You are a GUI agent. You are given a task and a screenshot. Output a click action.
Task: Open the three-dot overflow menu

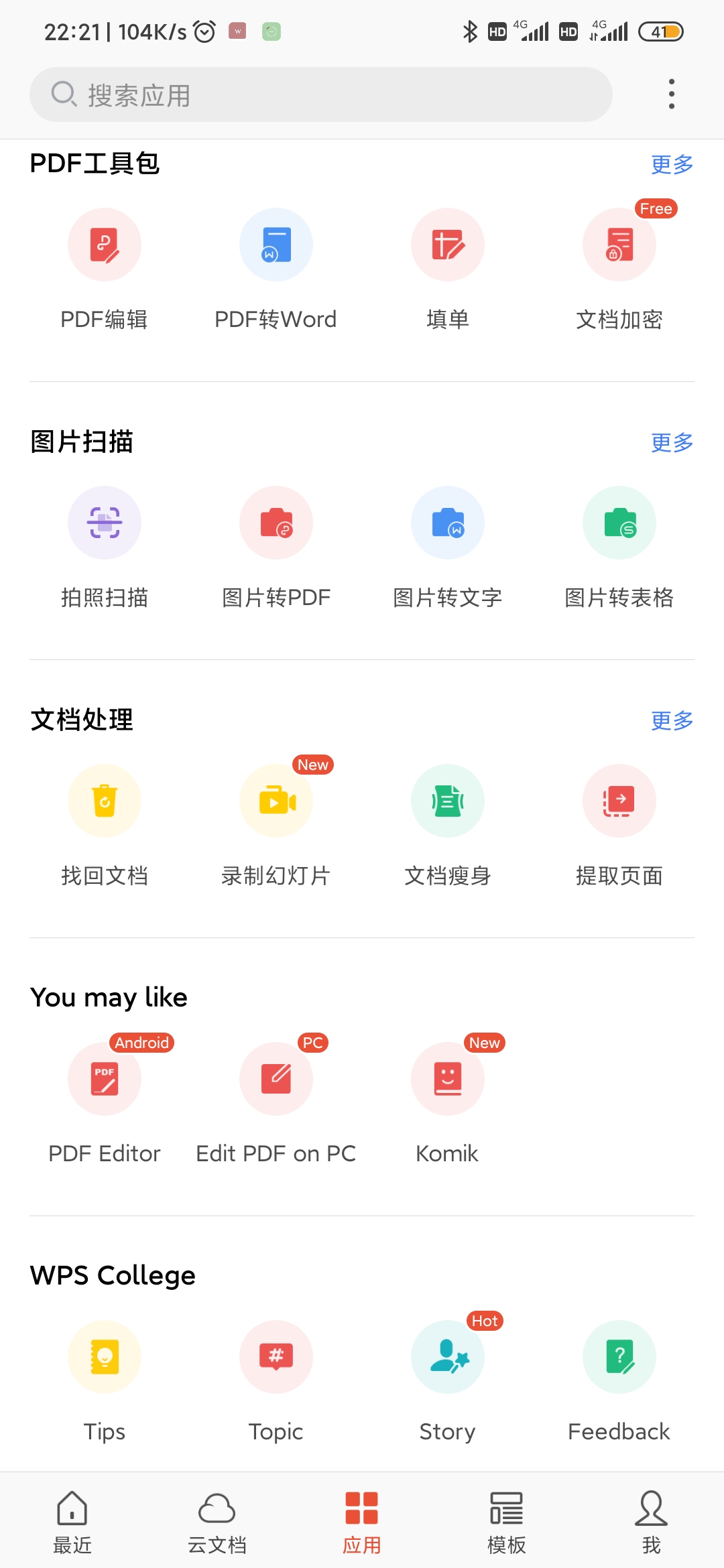(x=671, y=94)
